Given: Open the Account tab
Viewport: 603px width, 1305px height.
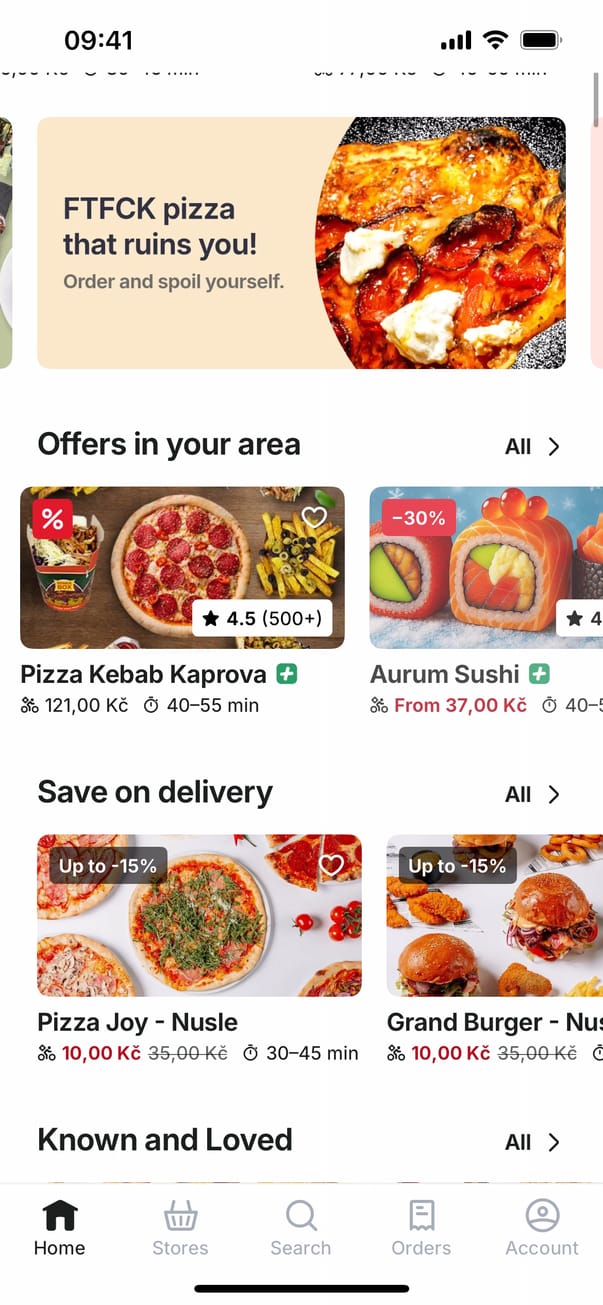Looking at the screenshot, I should click(x=542, y=1228).
